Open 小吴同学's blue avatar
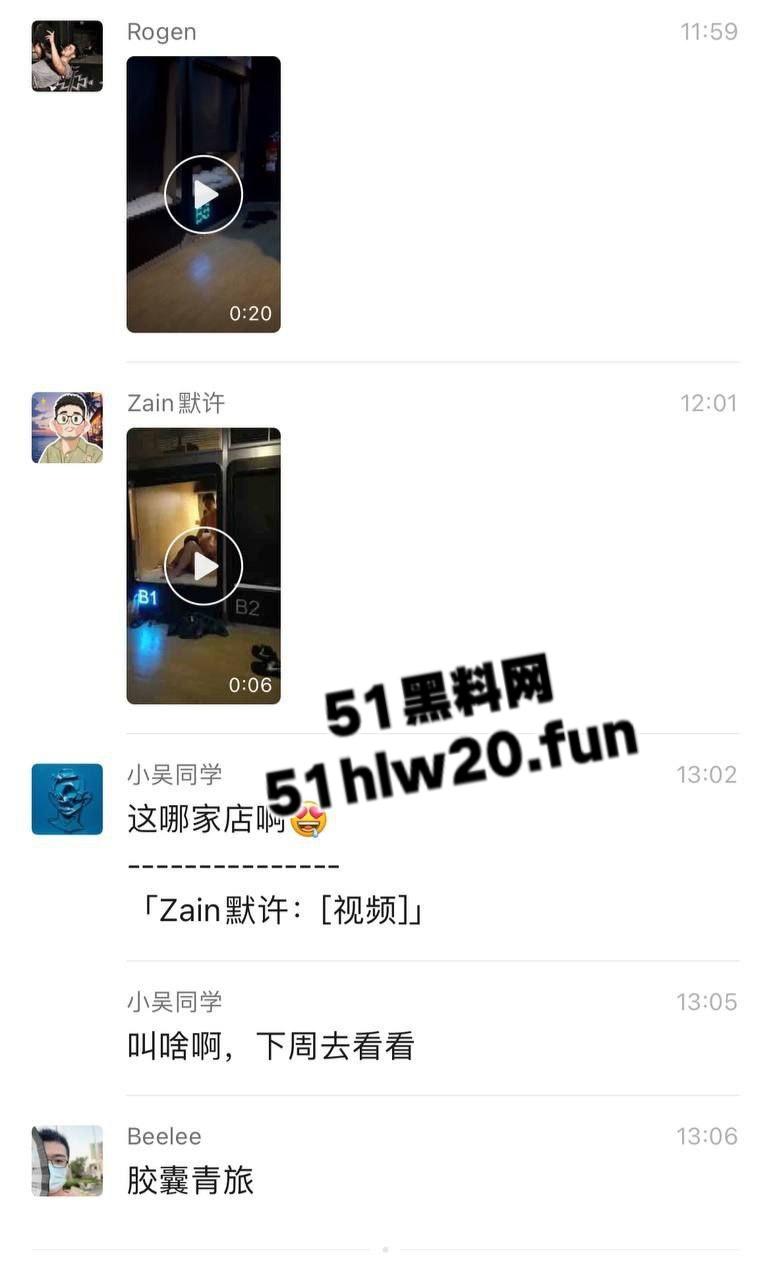Screen dimensions: 771x1280 pos(66,797)
